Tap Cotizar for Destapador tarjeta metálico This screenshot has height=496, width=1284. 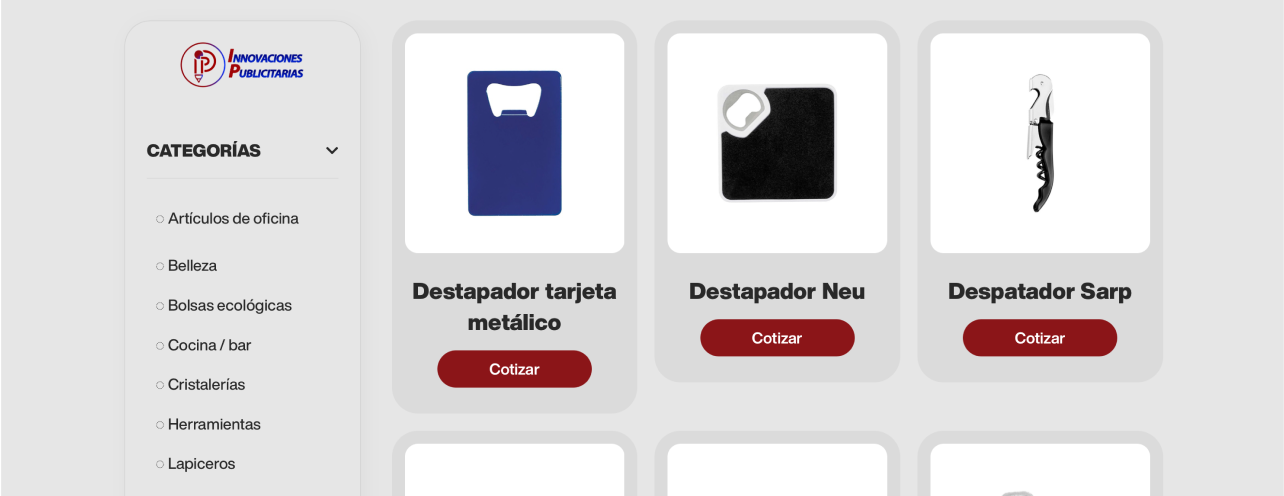[x=514, y=369]
